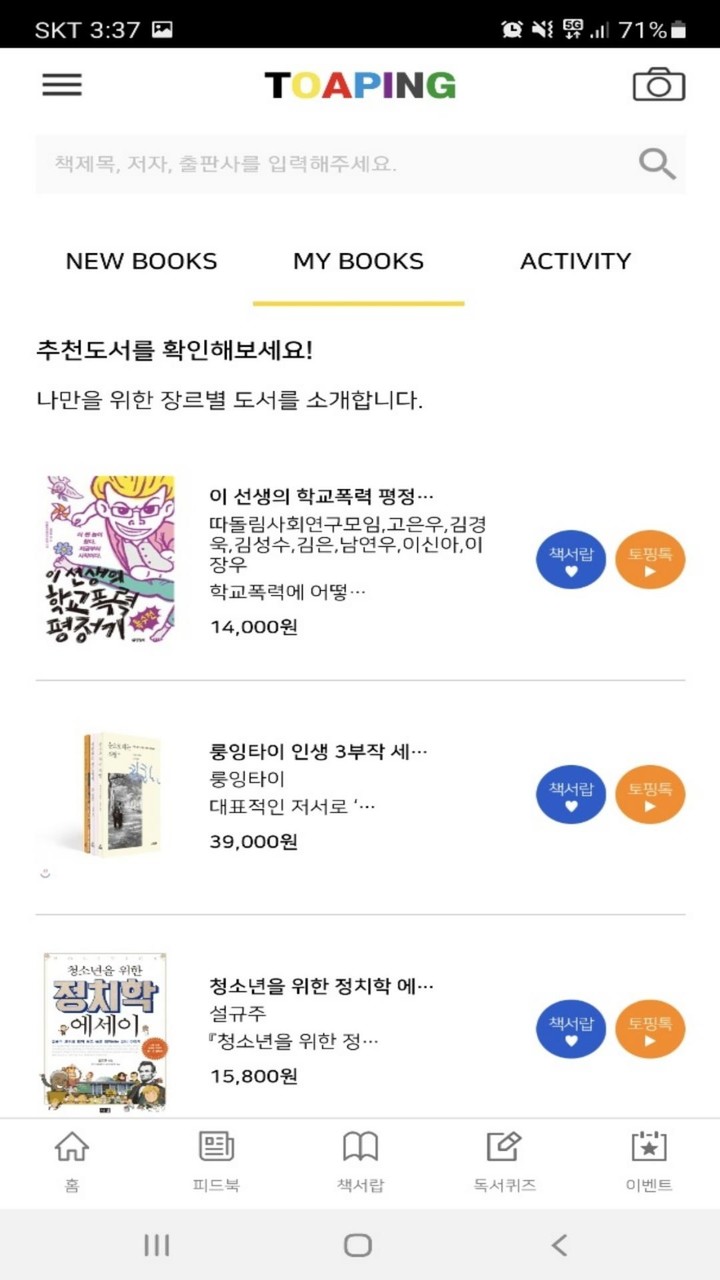The width and height of the screenshot is (720, 1280).
Task: Tap the search magnifier icon
Action: coord(657,162)
